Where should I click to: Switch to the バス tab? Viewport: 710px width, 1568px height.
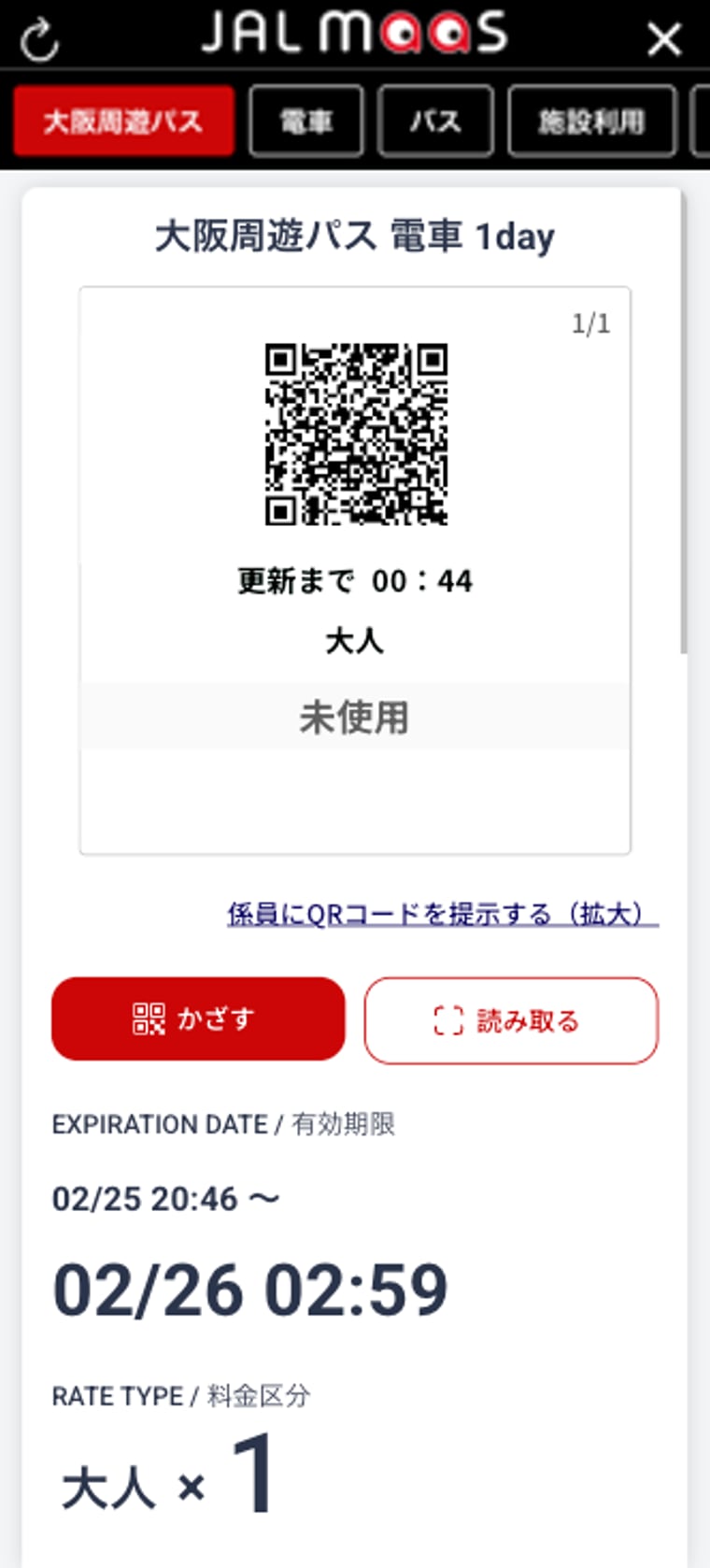pyautogui.click(x=435, y=121)
